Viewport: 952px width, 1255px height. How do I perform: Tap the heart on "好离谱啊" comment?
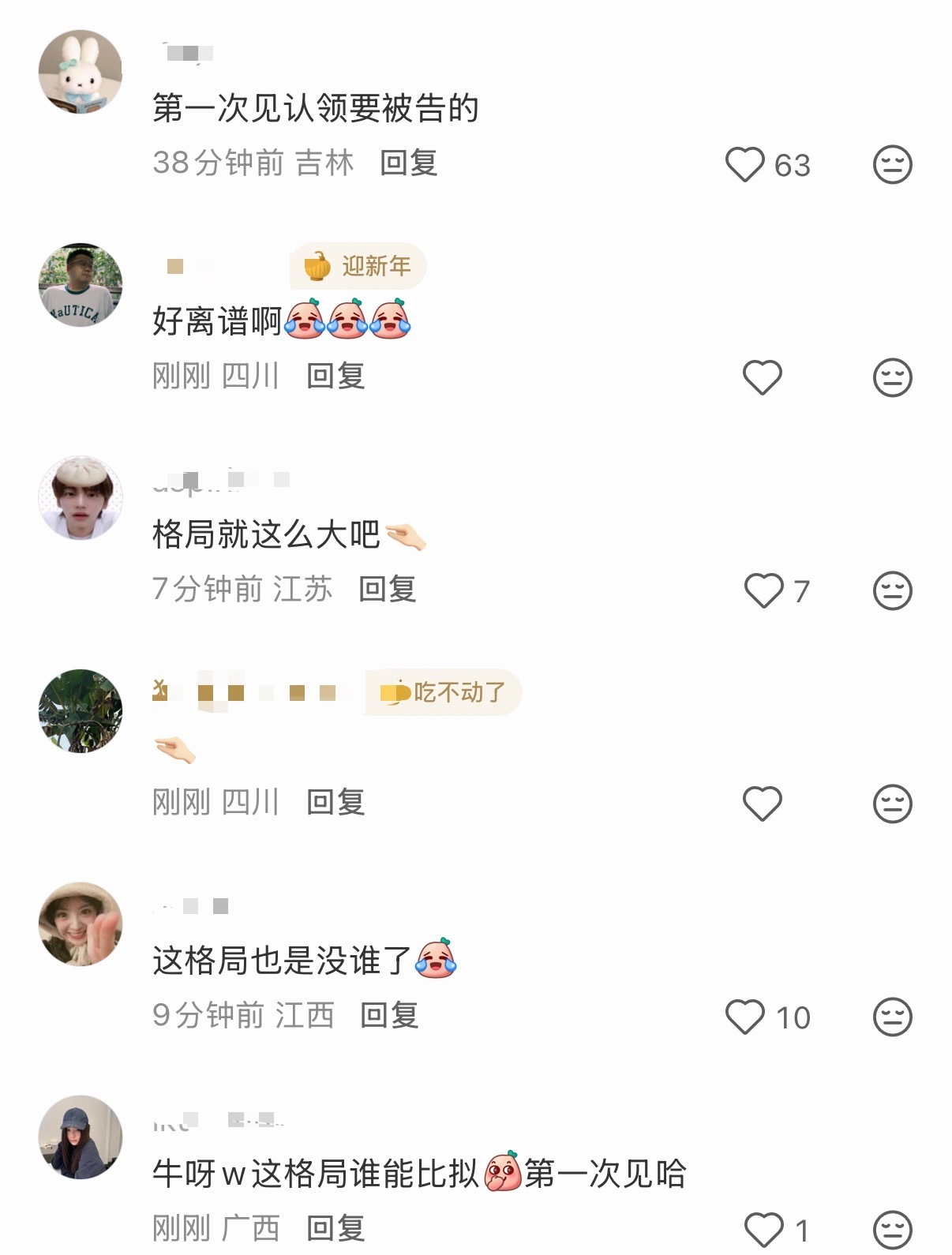762,379
